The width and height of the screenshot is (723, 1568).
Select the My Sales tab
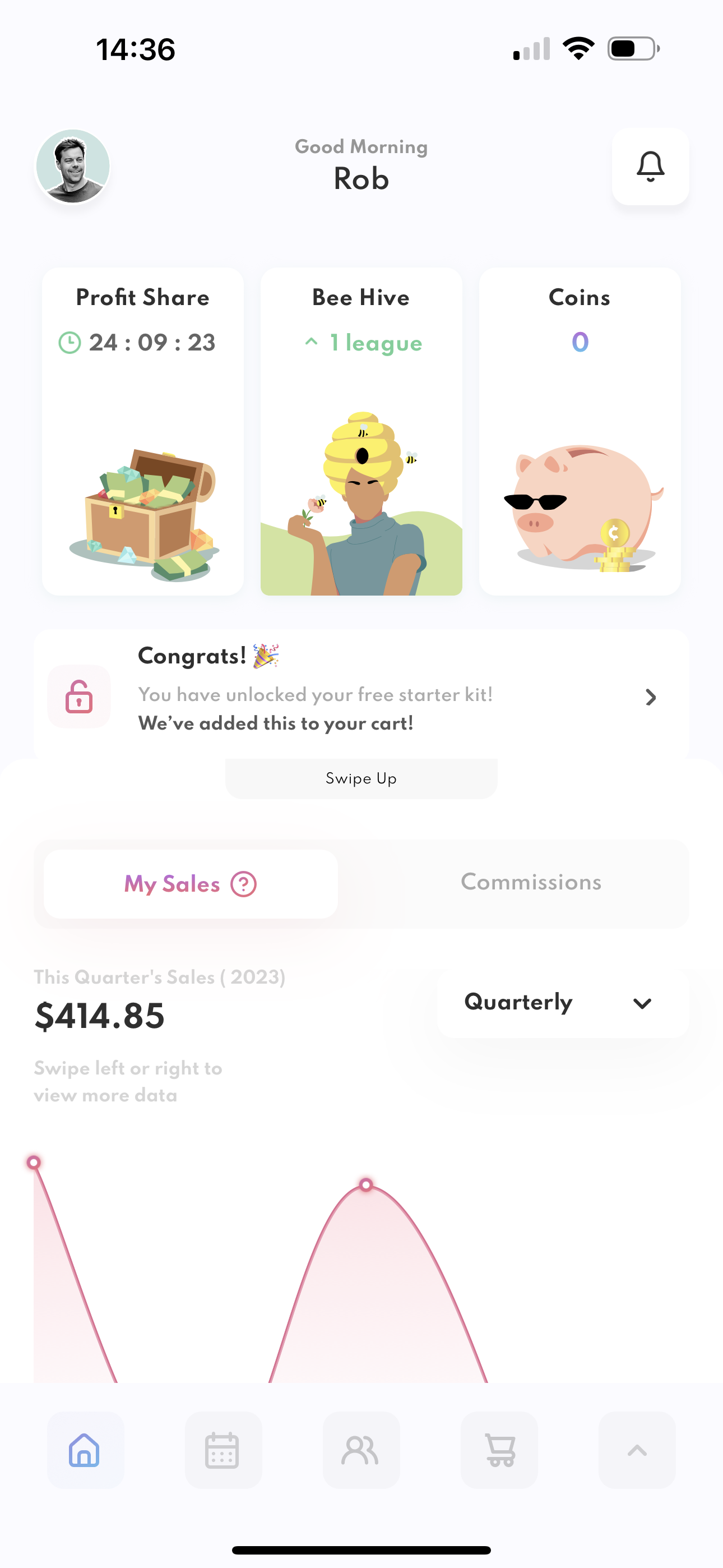tap(171, 883)
